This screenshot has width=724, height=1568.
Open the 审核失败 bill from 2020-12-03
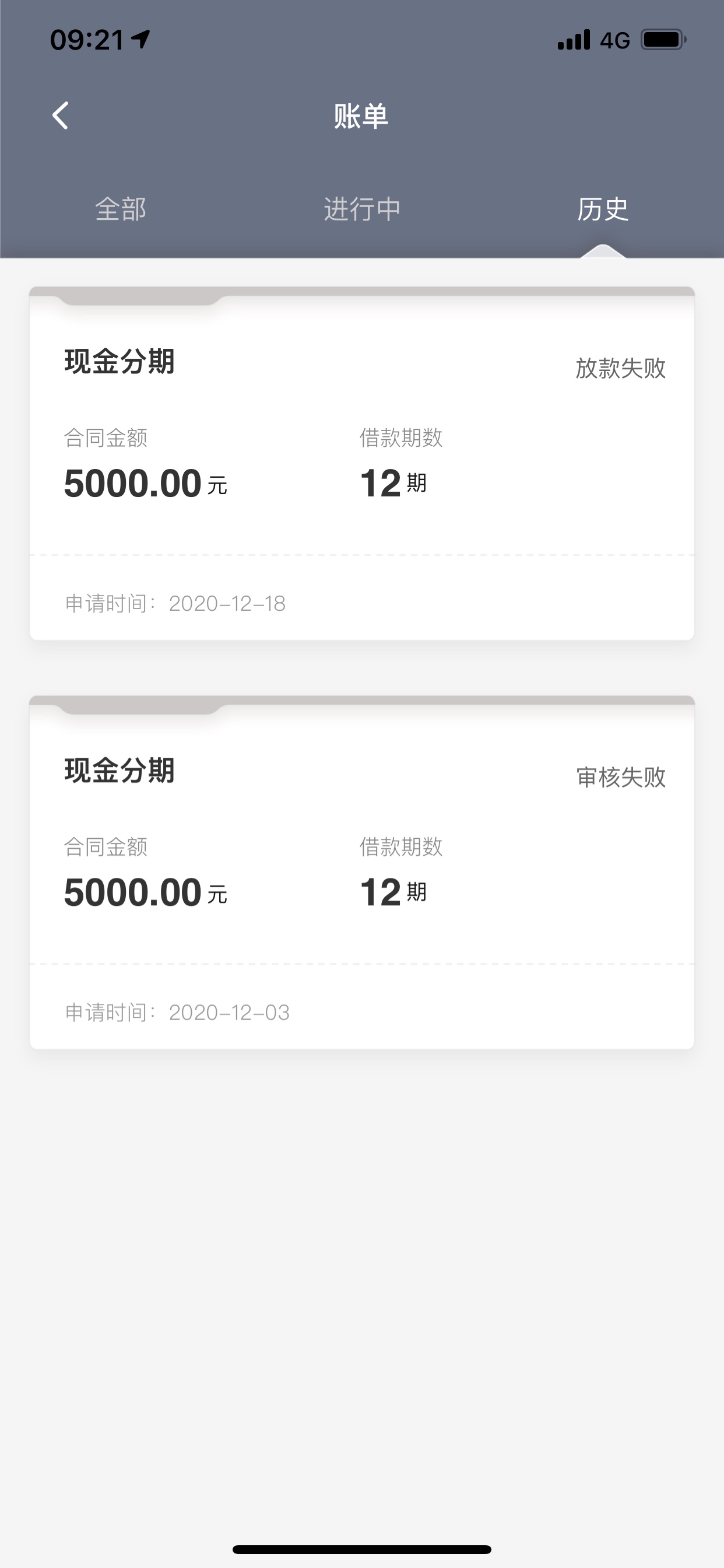pyautogui.click(x=362, y=872)
